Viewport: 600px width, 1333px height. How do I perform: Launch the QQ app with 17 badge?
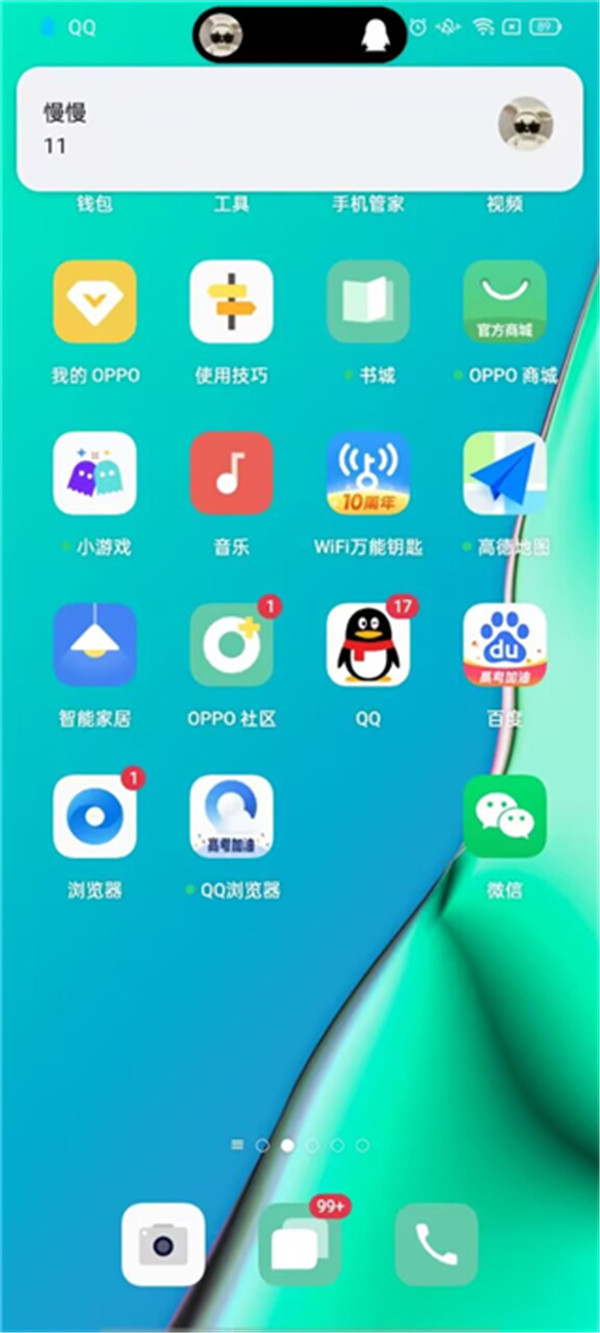point(368,644)
